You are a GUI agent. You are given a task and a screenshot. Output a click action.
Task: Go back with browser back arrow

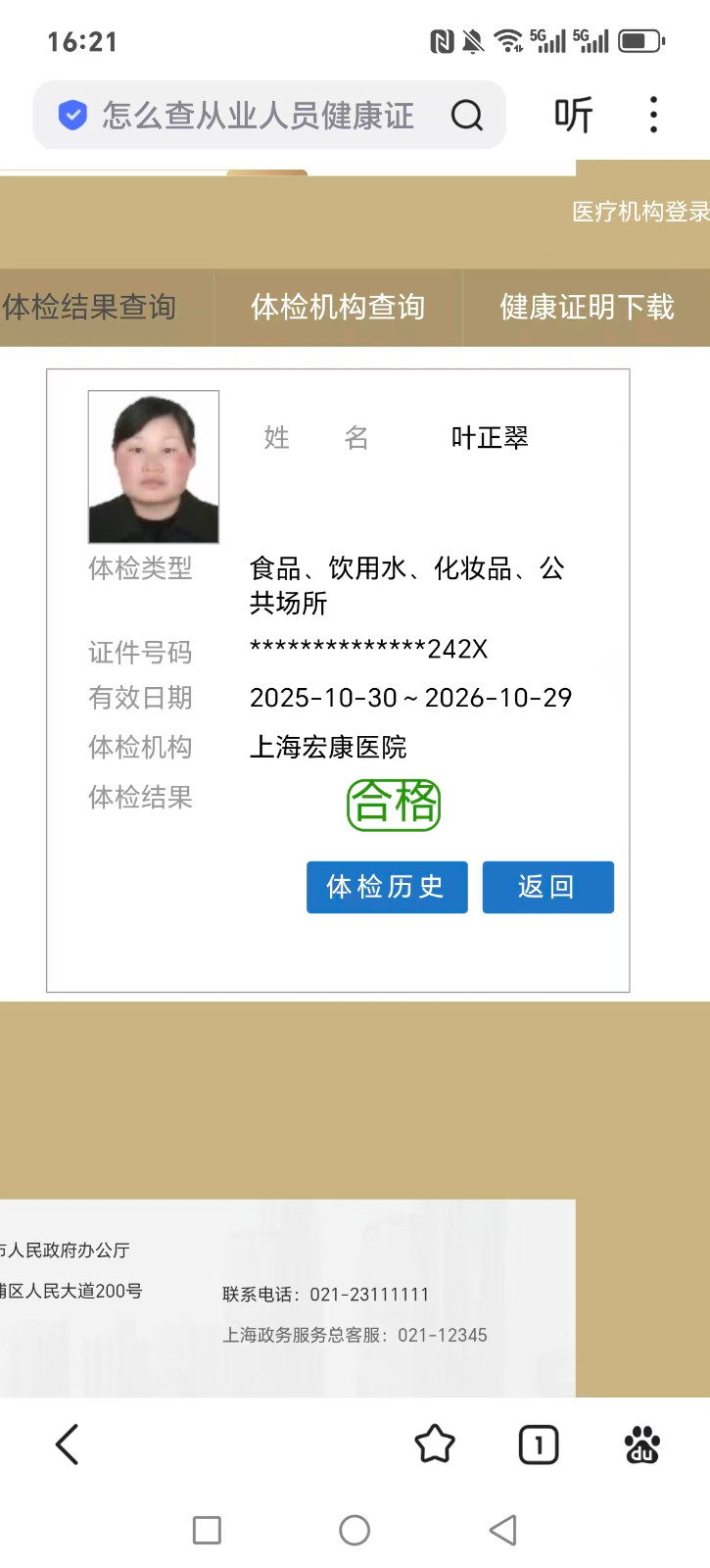tap(67, 1445)
